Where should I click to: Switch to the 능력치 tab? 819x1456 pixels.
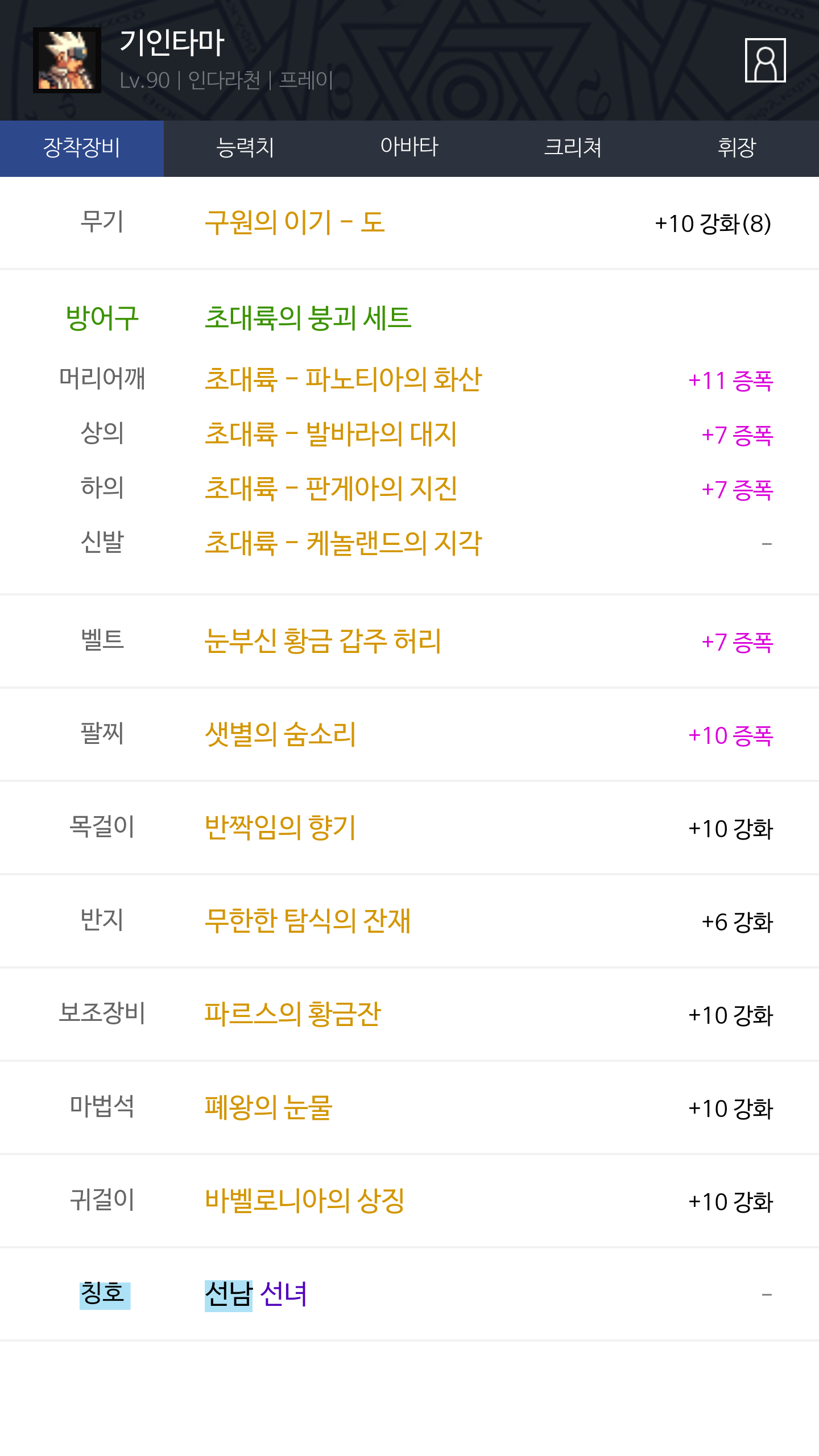246,148
